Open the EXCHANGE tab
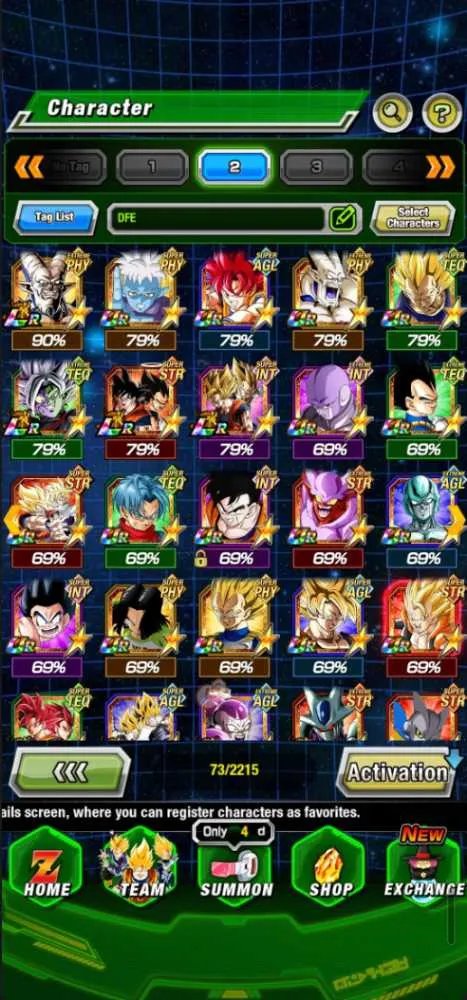The width and height of the screenshot is (467, 1000). (x=424, y=866)
